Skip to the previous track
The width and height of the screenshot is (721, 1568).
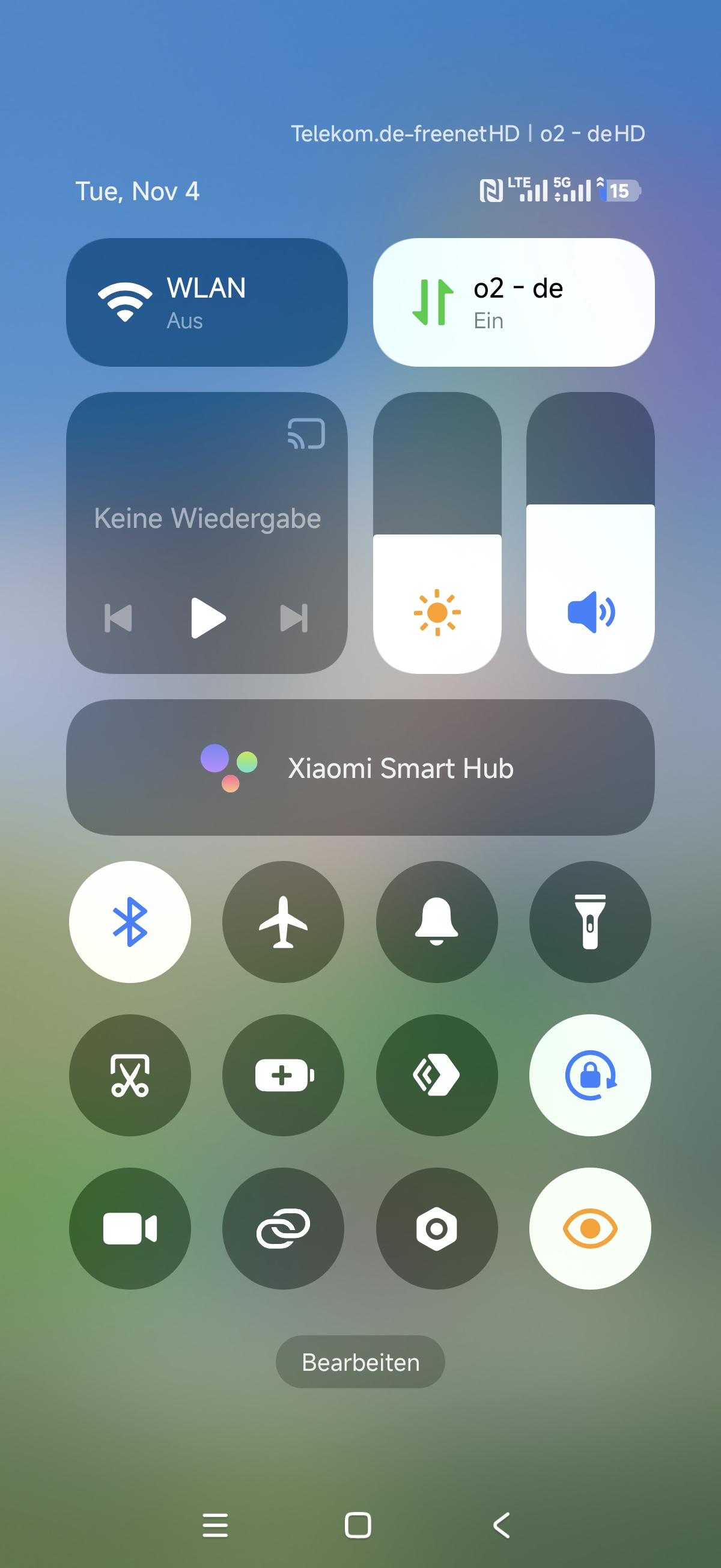118,618
